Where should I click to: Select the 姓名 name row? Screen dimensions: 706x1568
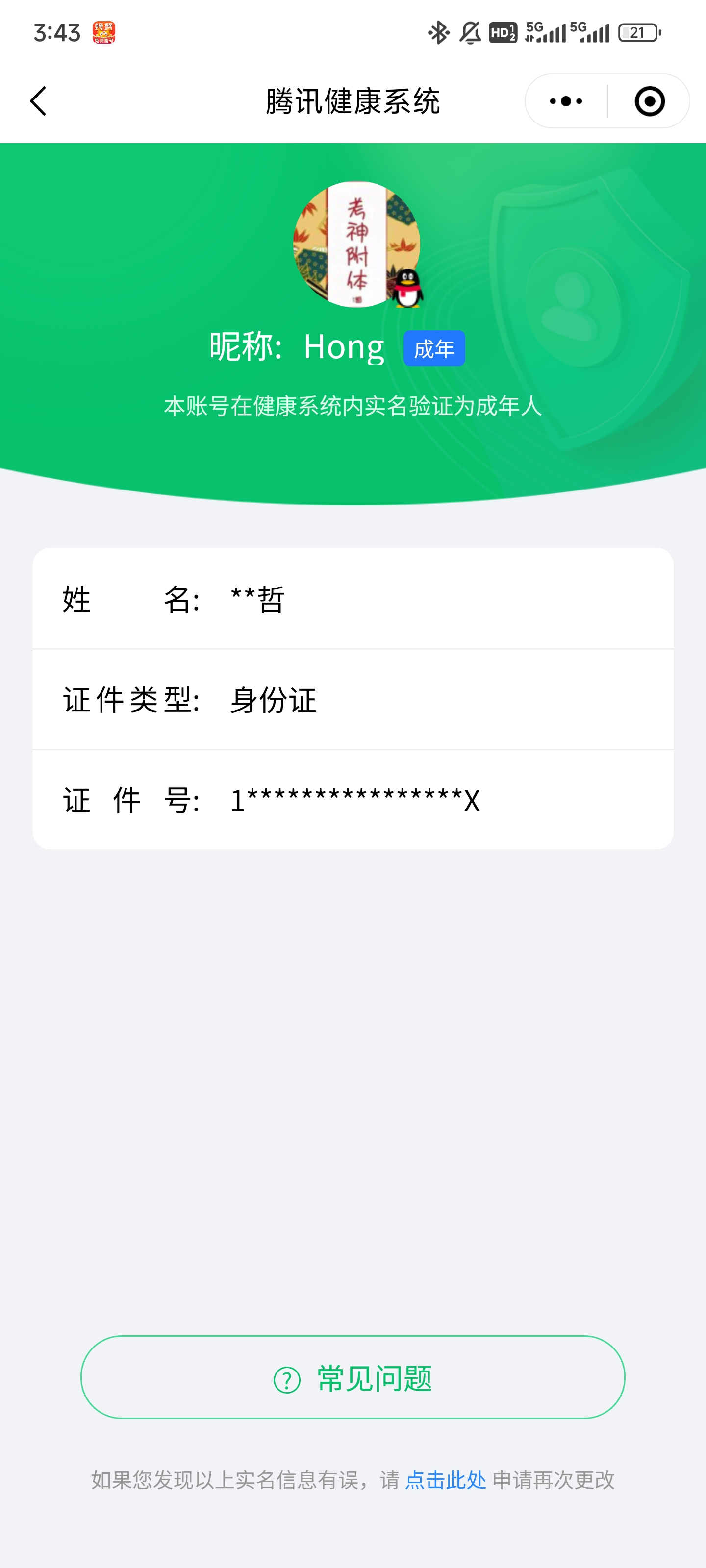(x=353, y=600)
